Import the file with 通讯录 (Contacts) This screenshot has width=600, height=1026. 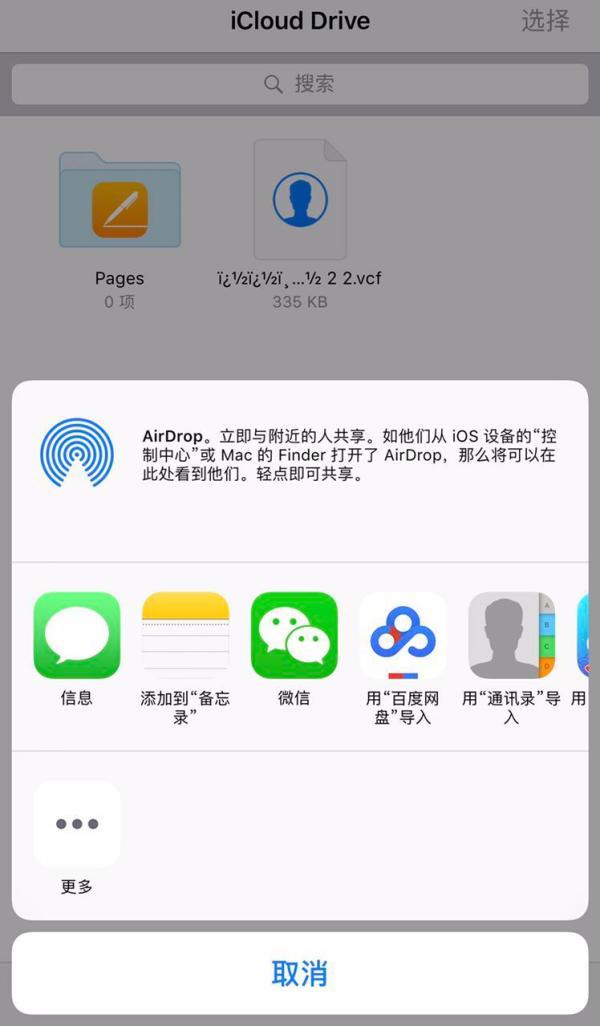(511, 636)
